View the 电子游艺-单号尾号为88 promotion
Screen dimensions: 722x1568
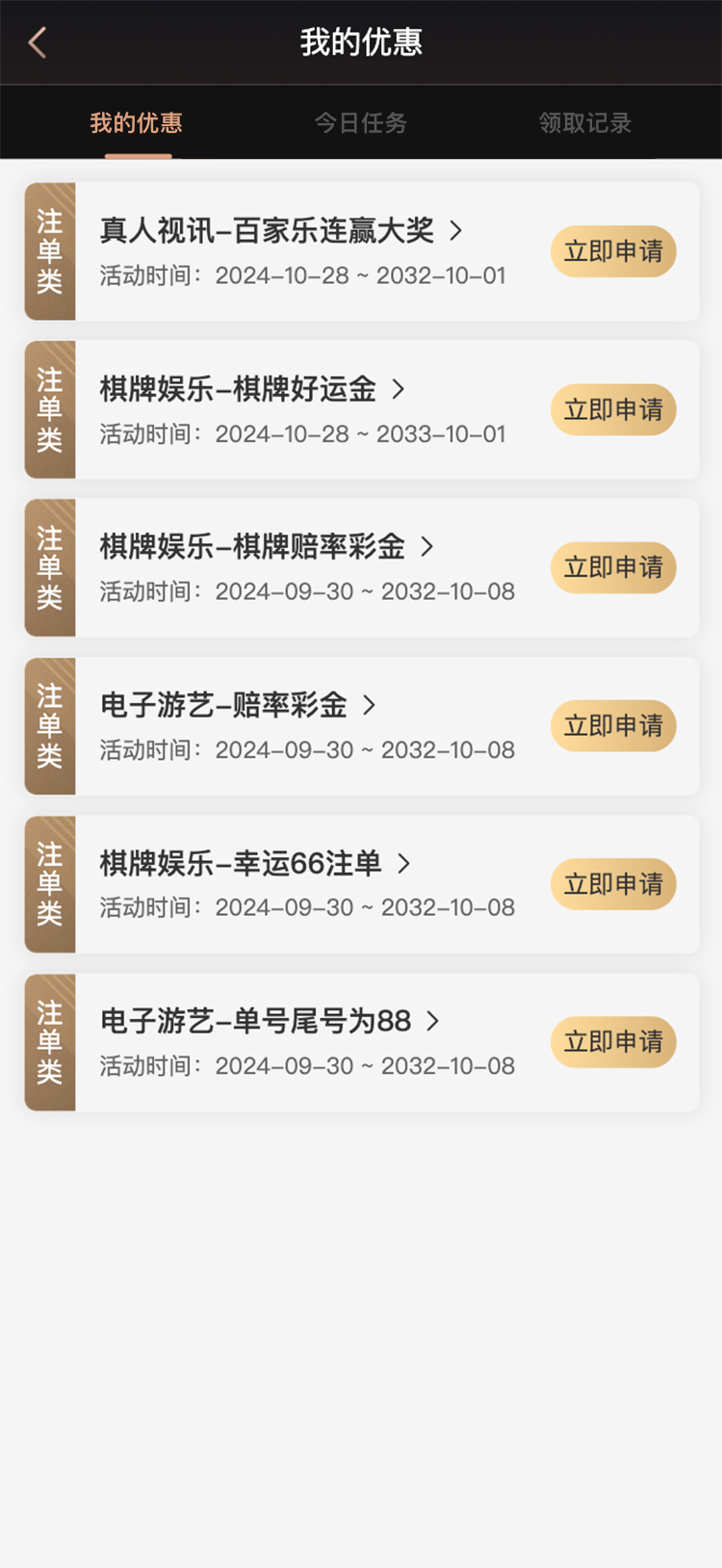click(x=270, y=1021)
